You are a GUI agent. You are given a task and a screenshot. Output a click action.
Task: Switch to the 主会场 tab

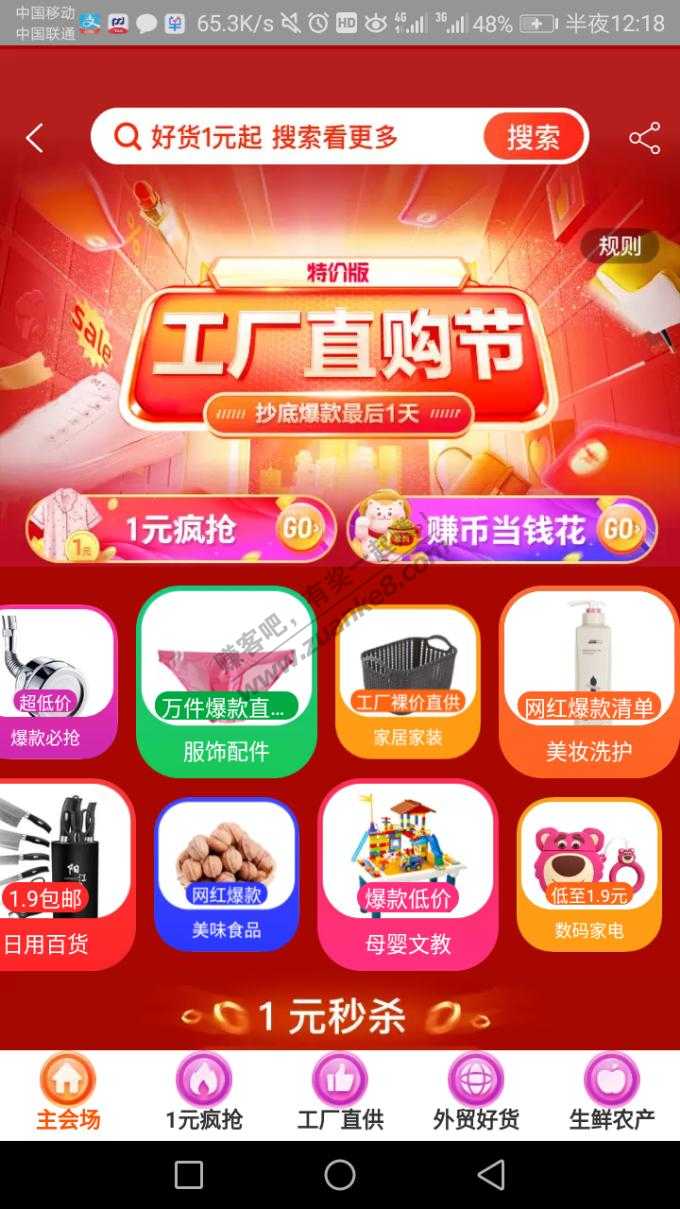pyautogui.click(x=68, y=1094)
